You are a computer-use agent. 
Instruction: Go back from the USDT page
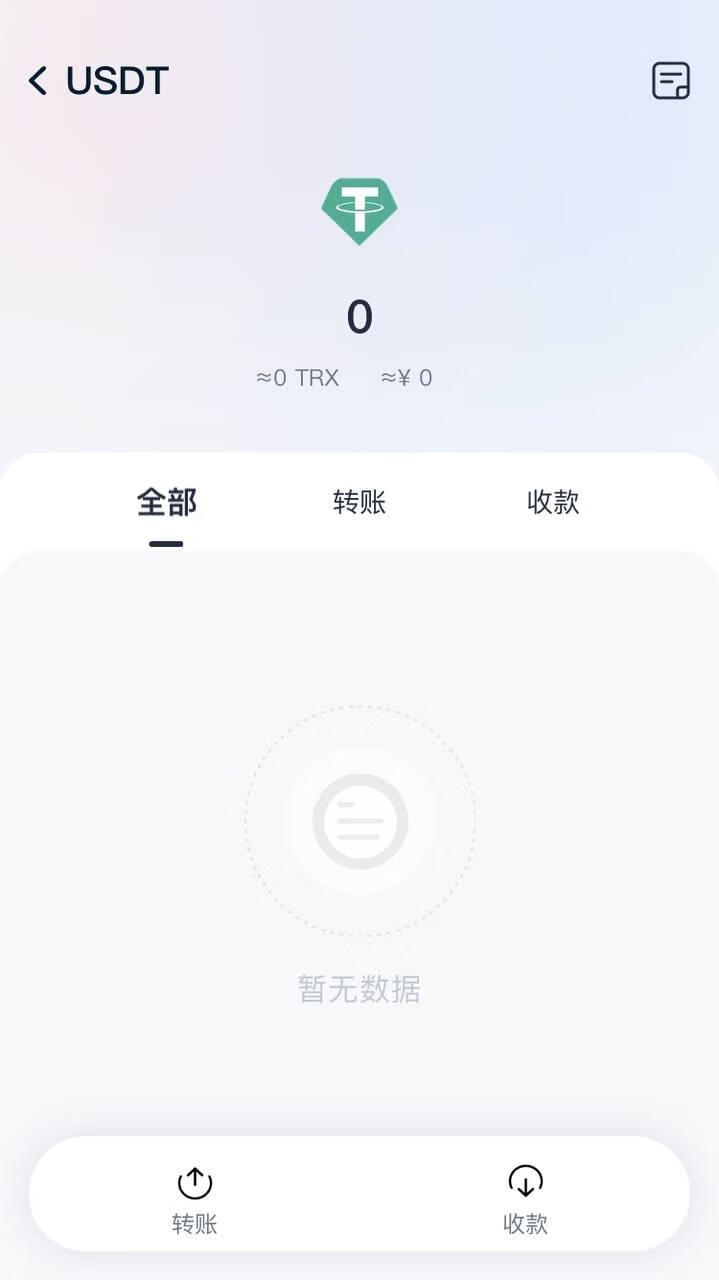[x=38, y=81]
